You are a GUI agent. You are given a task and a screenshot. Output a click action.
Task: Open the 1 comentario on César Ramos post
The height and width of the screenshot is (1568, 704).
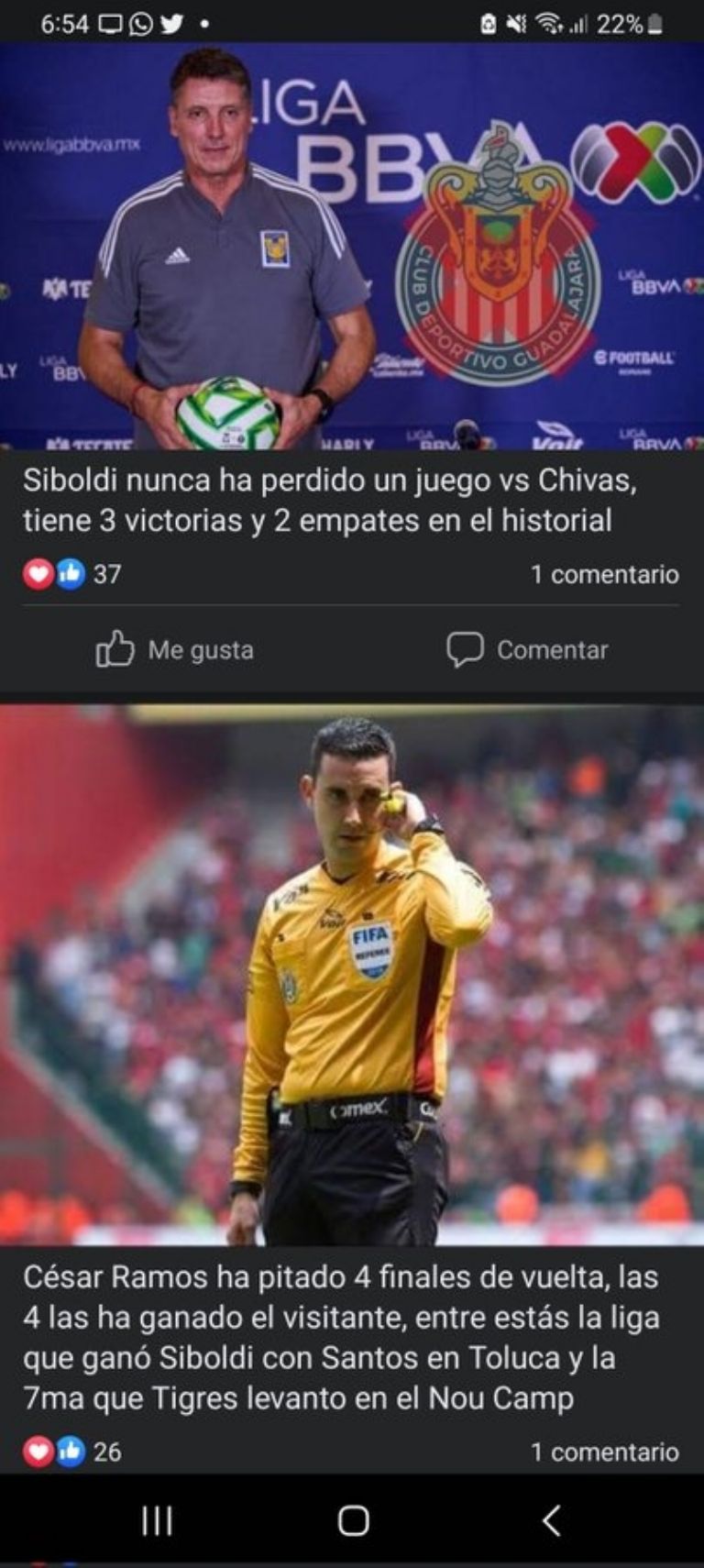tap(604, 1452)
